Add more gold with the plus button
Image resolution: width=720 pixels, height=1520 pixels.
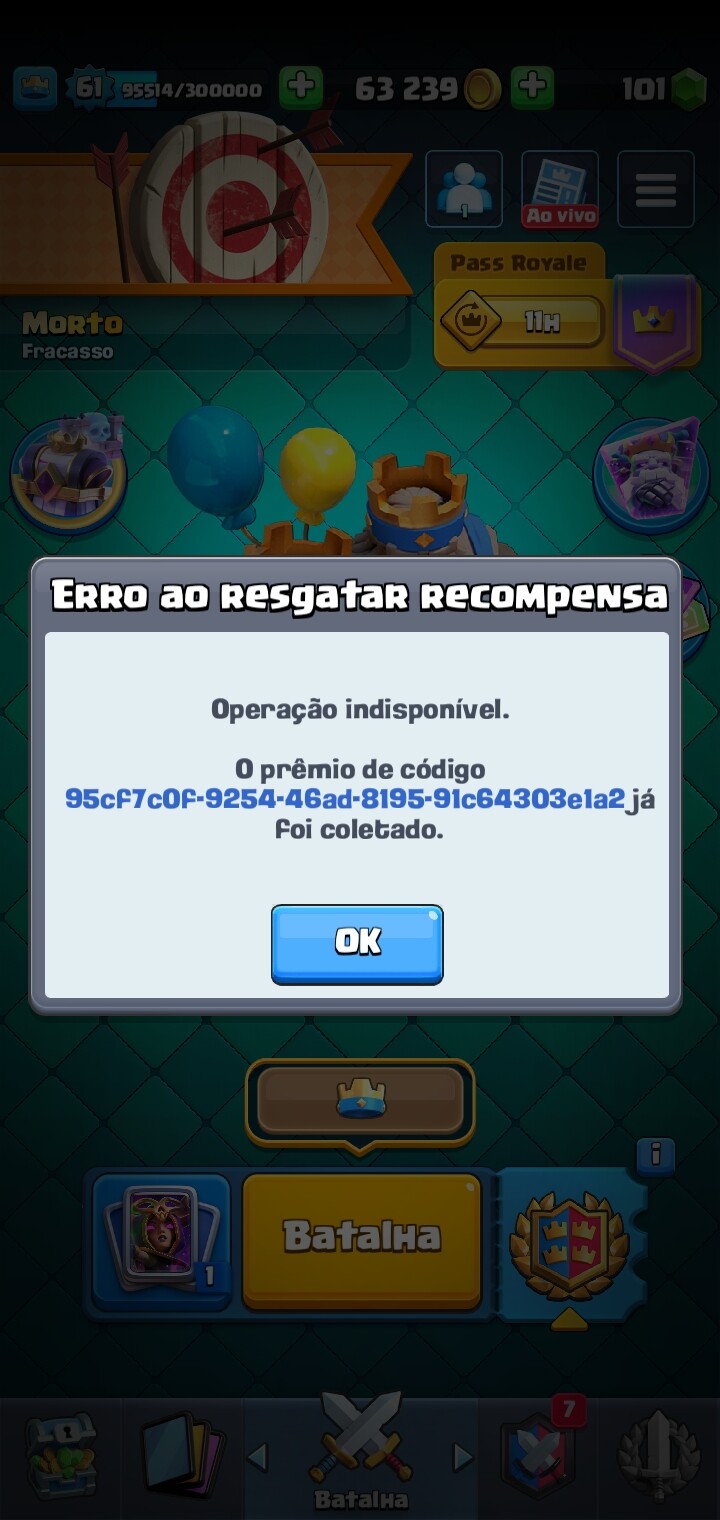(x=532, y=89)
